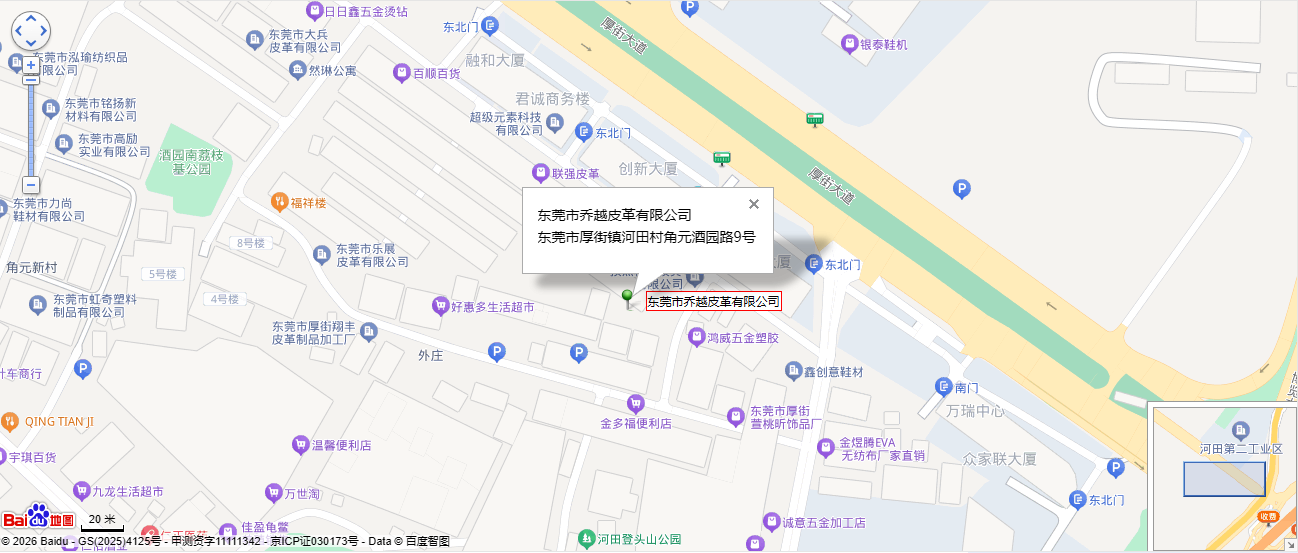Pan map down with compass arrow
Viewport: 1298px width, 553px height.
click(31, 44)
